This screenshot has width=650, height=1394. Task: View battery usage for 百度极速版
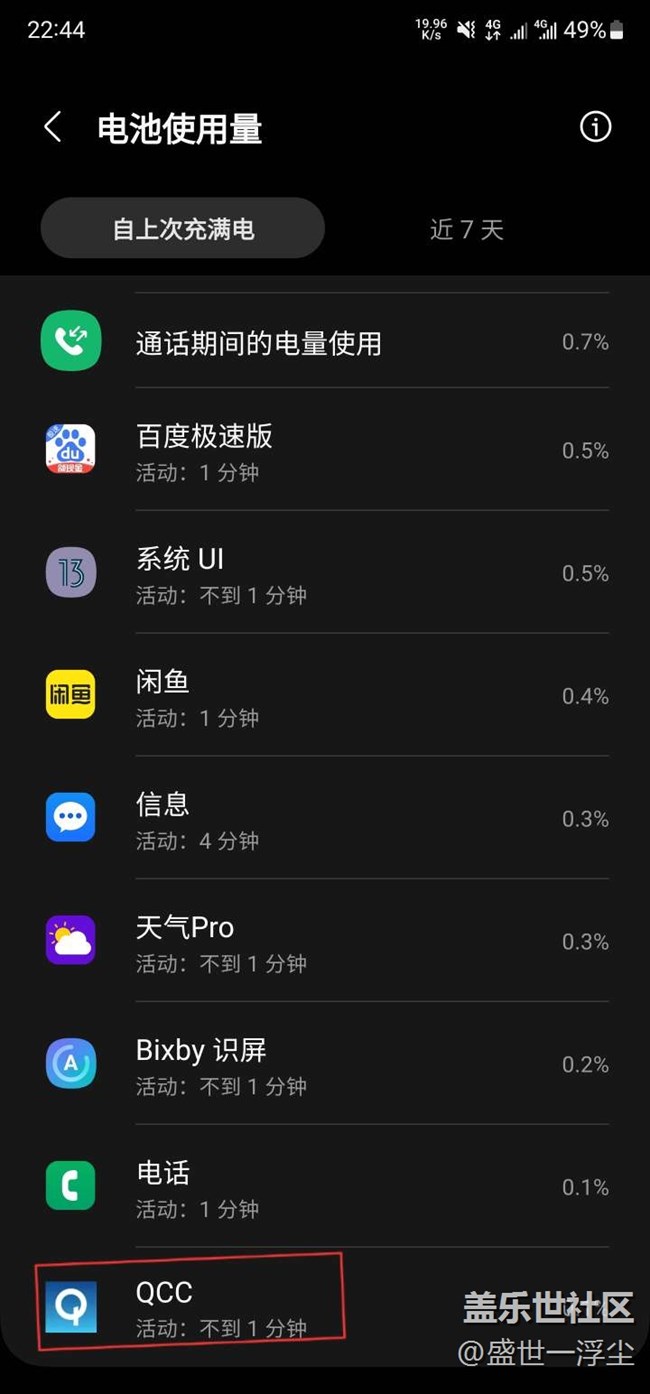(325, 450)
